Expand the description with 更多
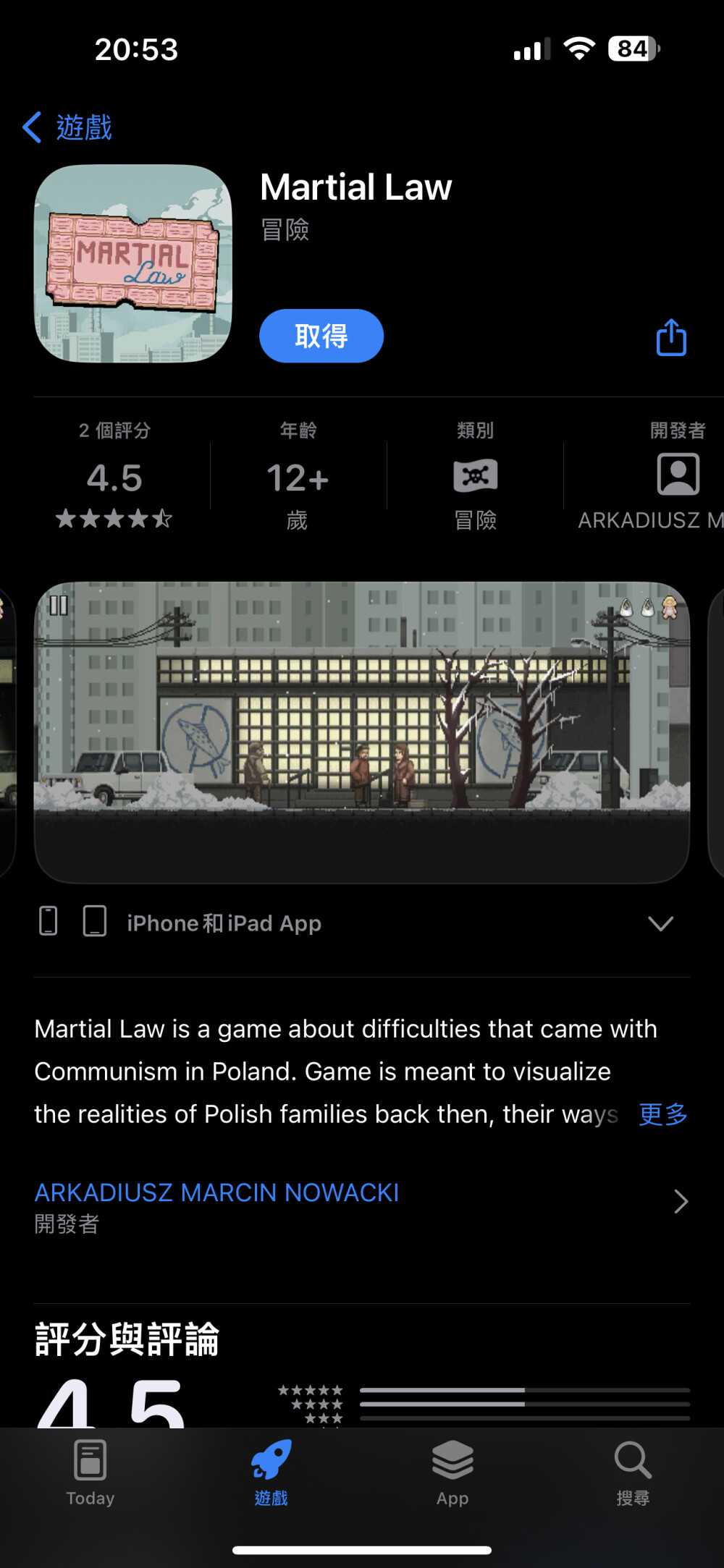Screen dimensions: 724x1568 662,1114
